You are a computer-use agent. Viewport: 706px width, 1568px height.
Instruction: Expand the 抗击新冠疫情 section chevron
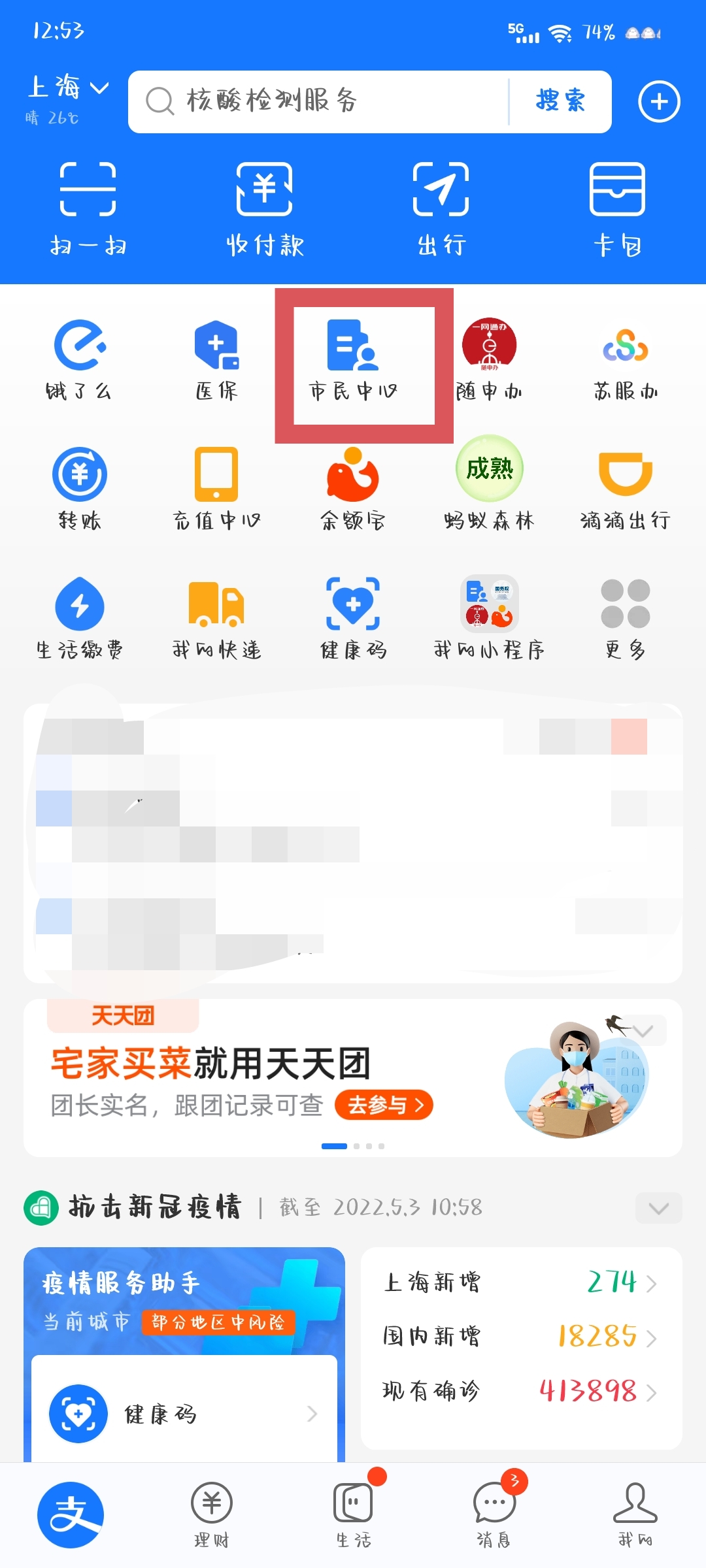pyautogui.click(x=658, y=1208)
